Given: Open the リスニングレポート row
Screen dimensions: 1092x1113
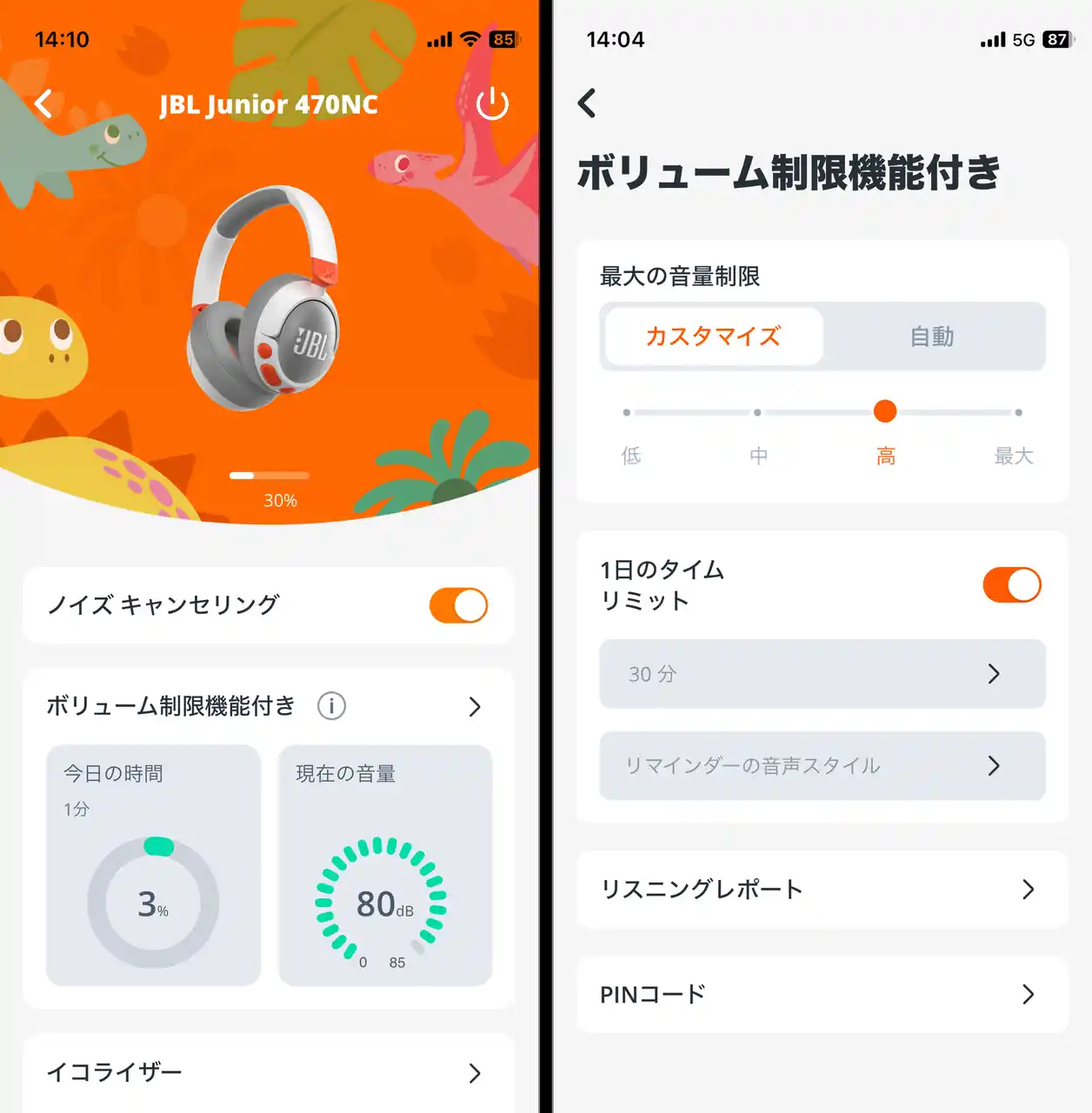Looking at the screenshot, I should [822, 890].
